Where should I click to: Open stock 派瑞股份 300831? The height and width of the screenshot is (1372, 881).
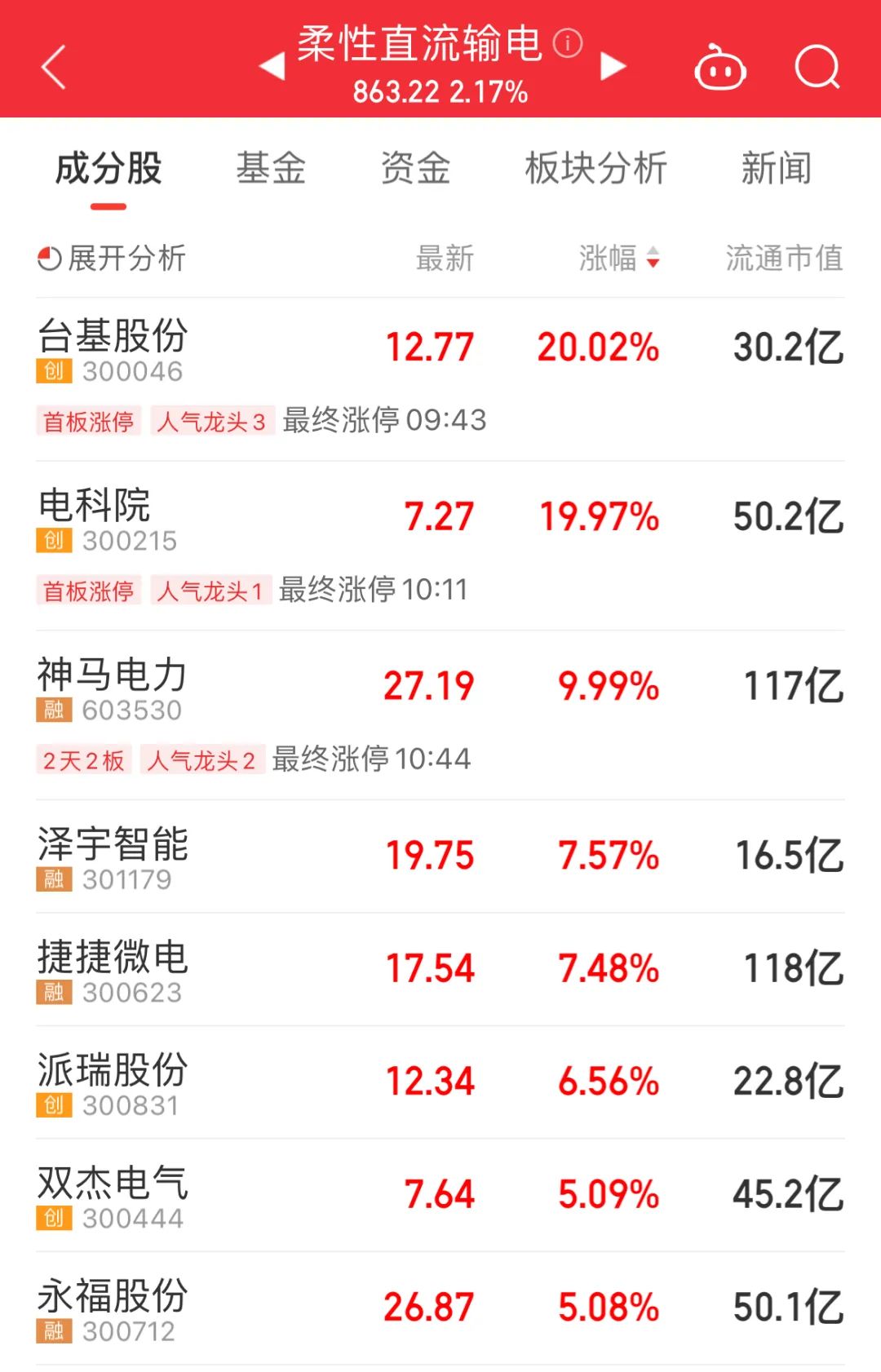point(113,1082)
